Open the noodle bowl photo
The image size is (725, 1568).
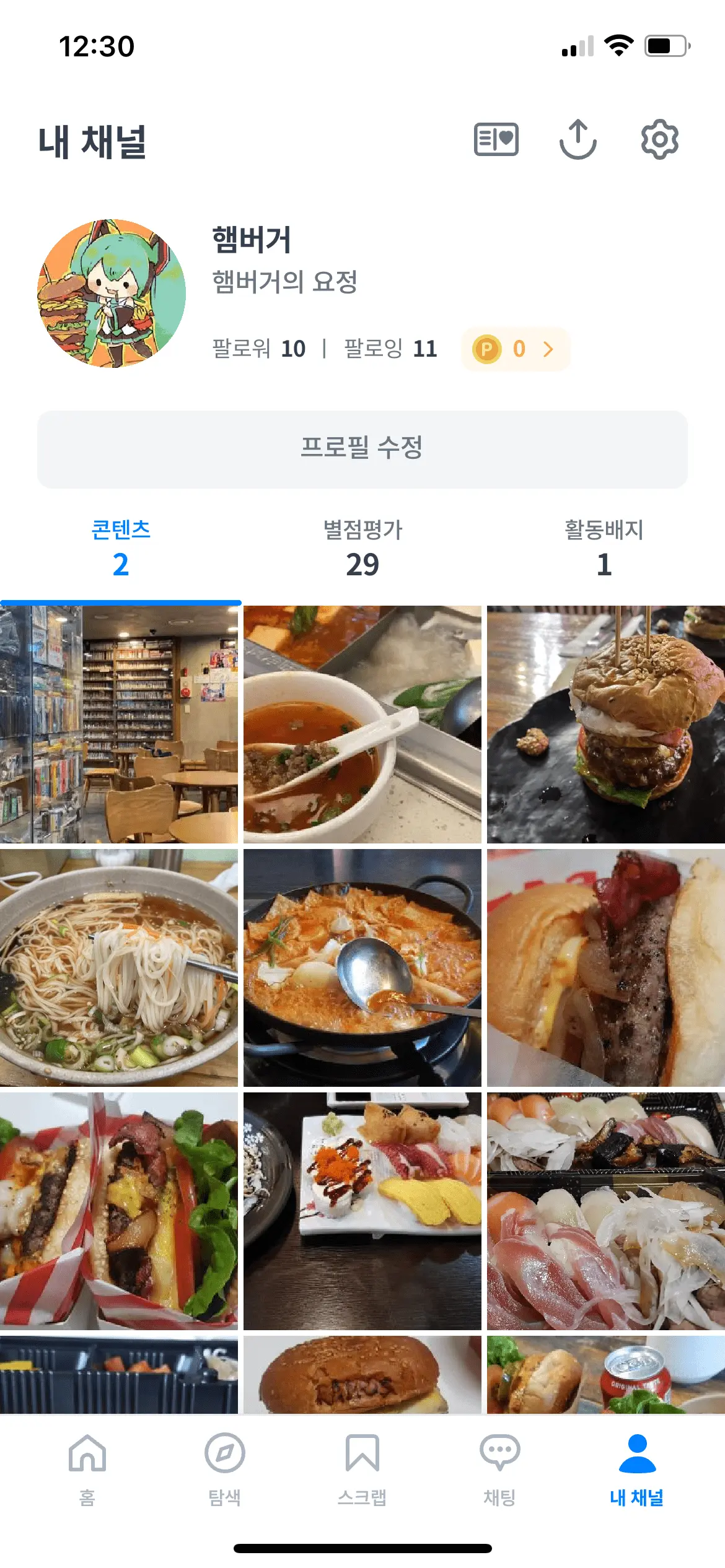(x=118, y=967)
